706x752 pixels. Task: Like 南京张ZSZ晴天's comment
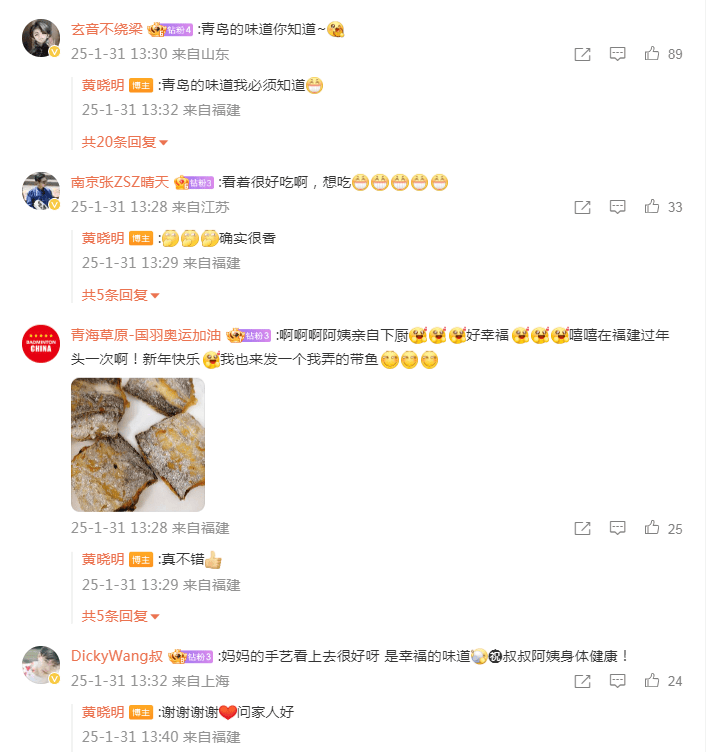tap(652, 207)
